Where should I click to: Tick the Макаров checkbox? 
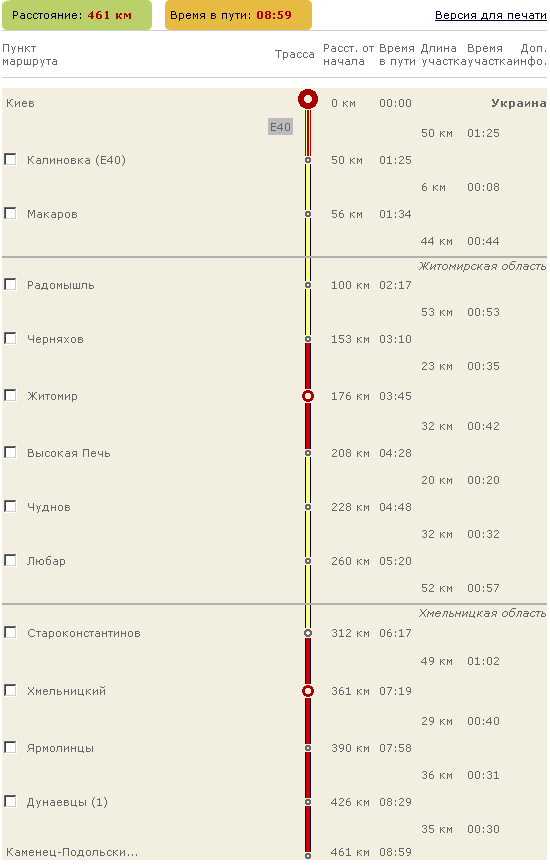(x=11, y=213)
